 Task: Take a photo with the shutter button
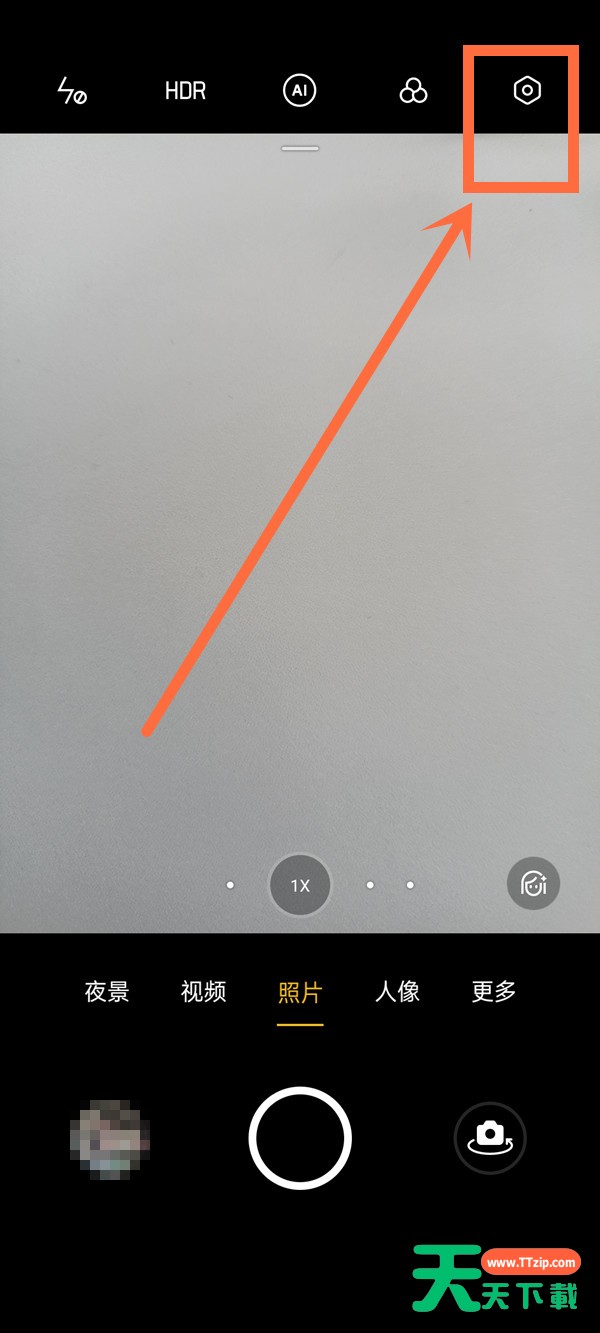[x=300, y=1138]
